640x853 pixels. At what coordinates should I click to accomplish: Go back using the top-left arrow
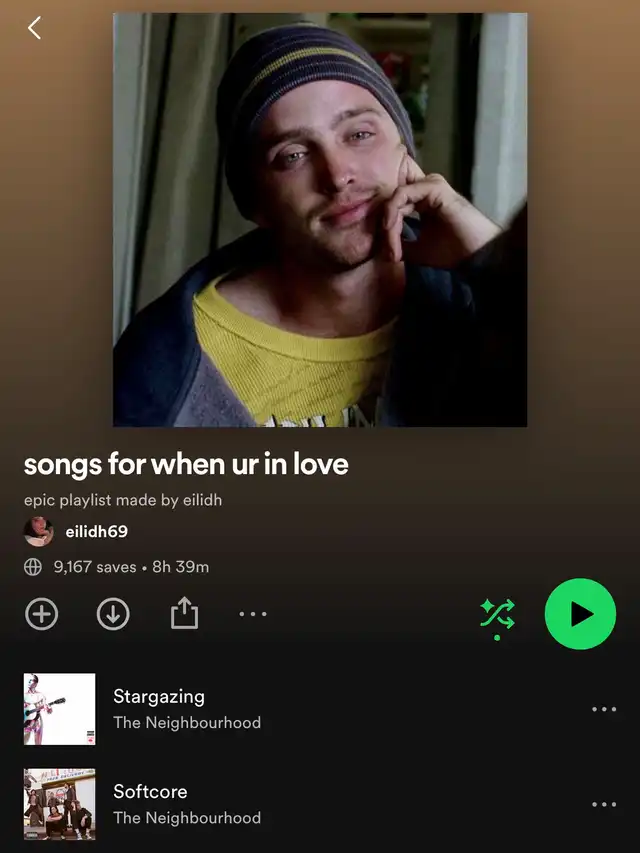[35, 28]
